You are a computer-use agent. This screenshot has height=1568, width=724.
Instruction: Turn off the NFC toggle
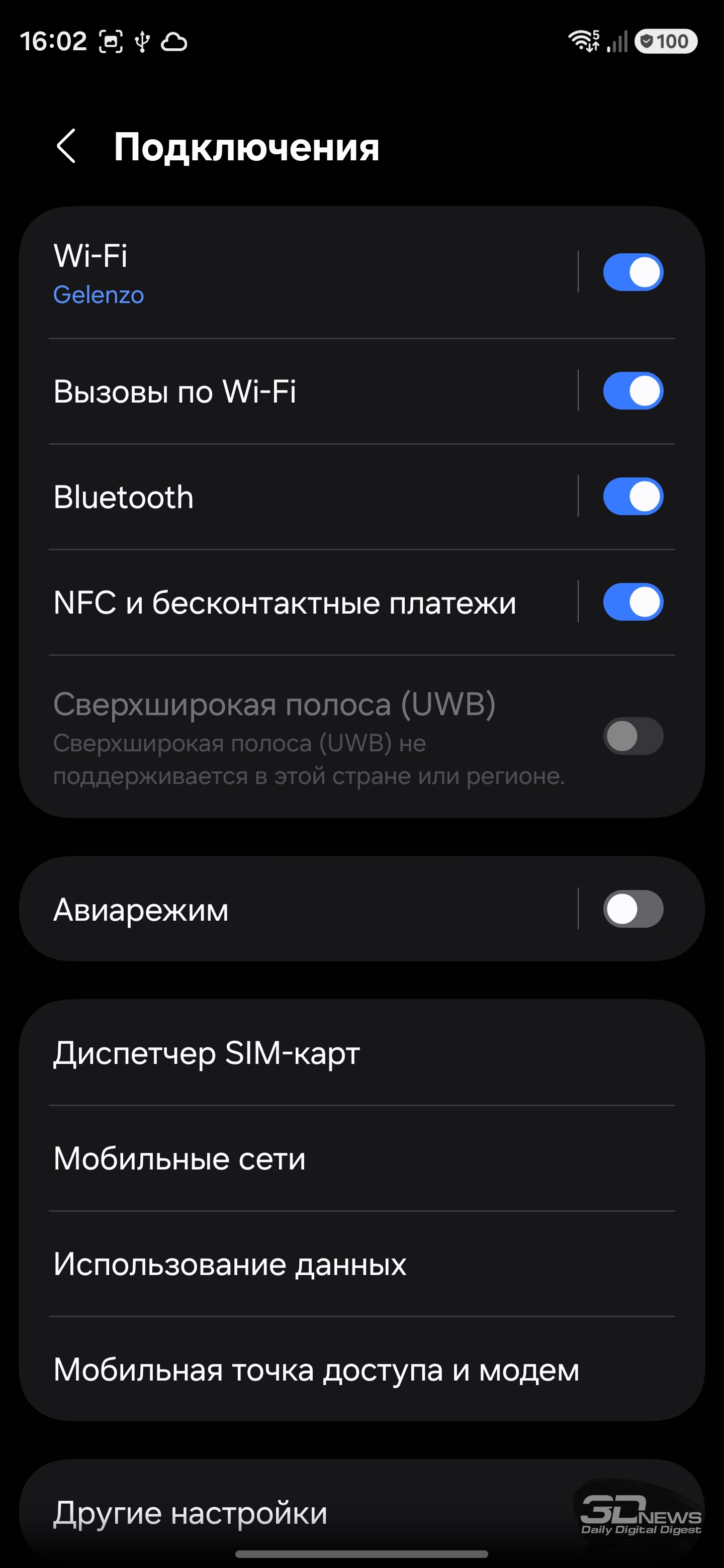632,602
